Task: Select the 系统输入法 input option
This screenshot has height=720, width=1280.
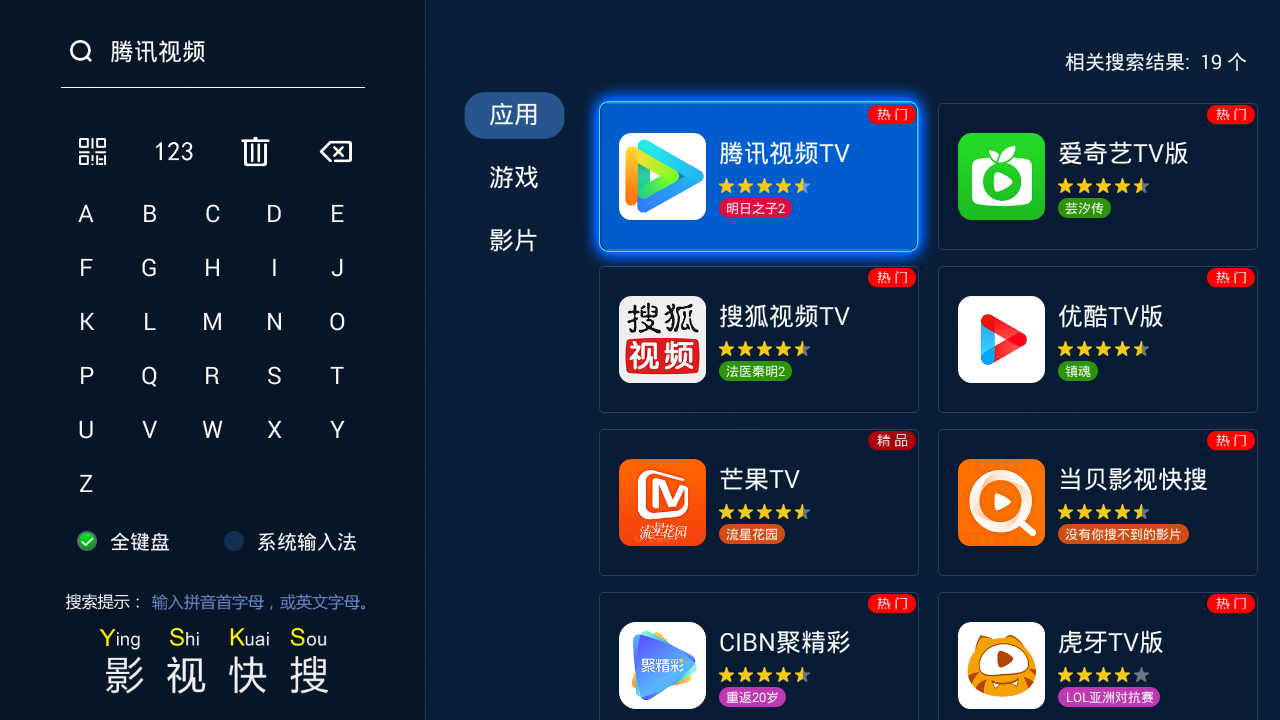Action: point(290,542)
